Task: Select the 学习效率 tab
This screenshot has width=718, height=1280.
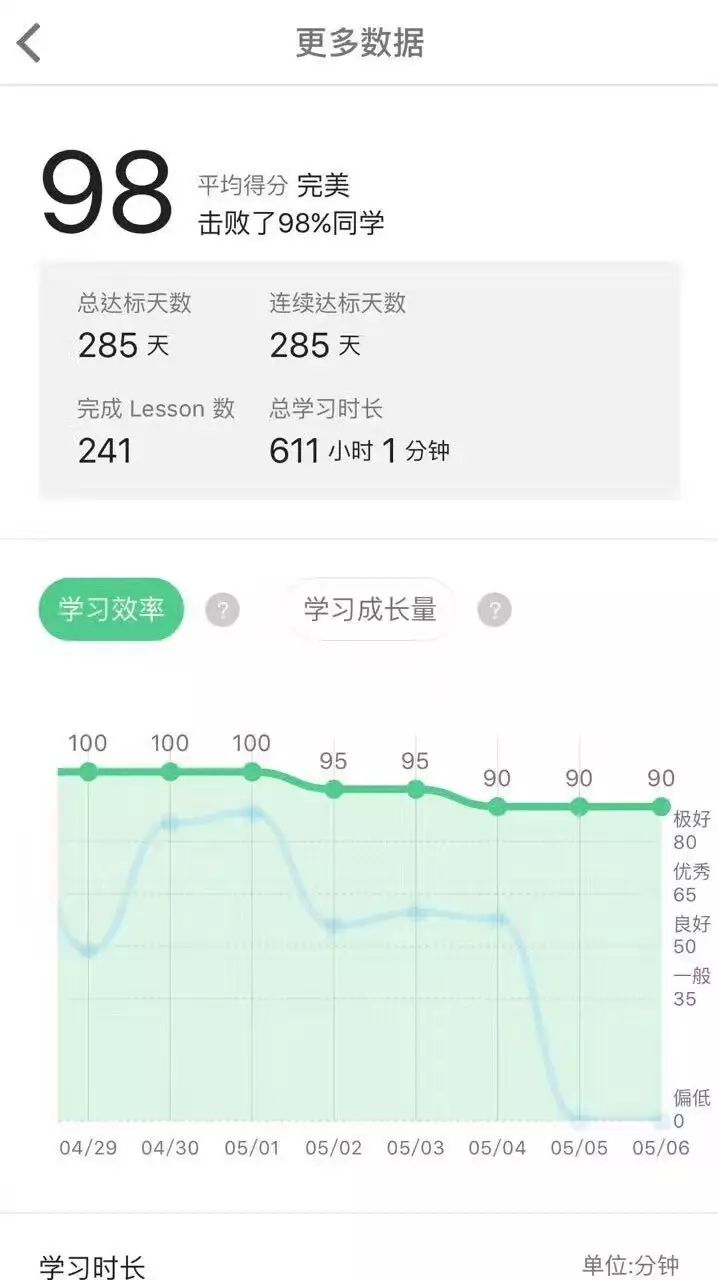Action: pos(112,610)
